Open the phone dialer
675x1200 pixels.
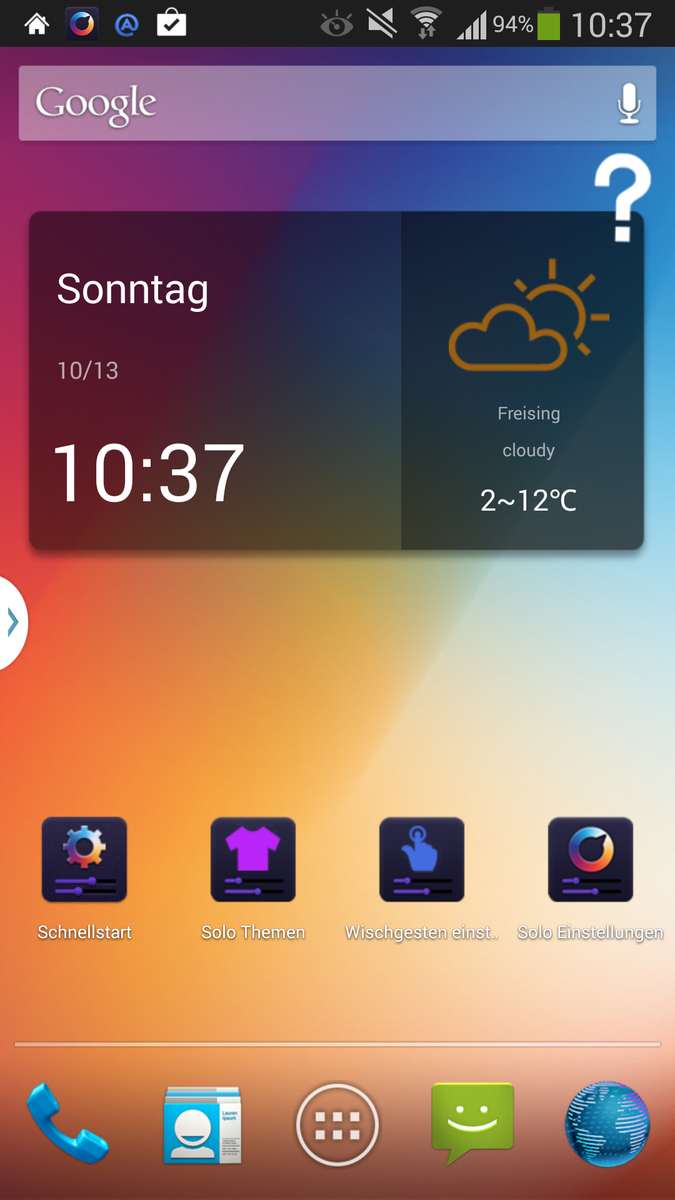[68, 1123]
